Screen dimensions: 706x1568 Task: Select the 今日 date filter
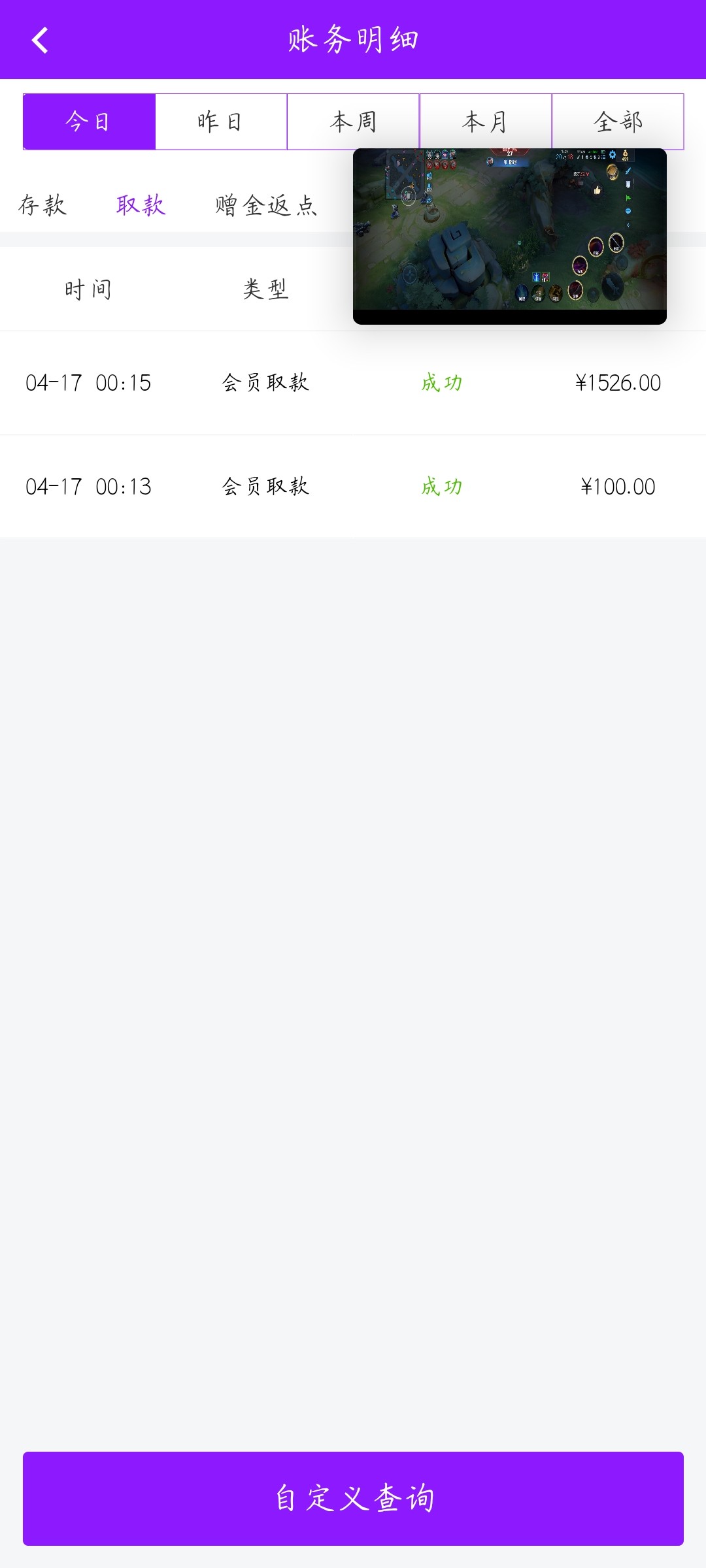(x=89, y=122)
